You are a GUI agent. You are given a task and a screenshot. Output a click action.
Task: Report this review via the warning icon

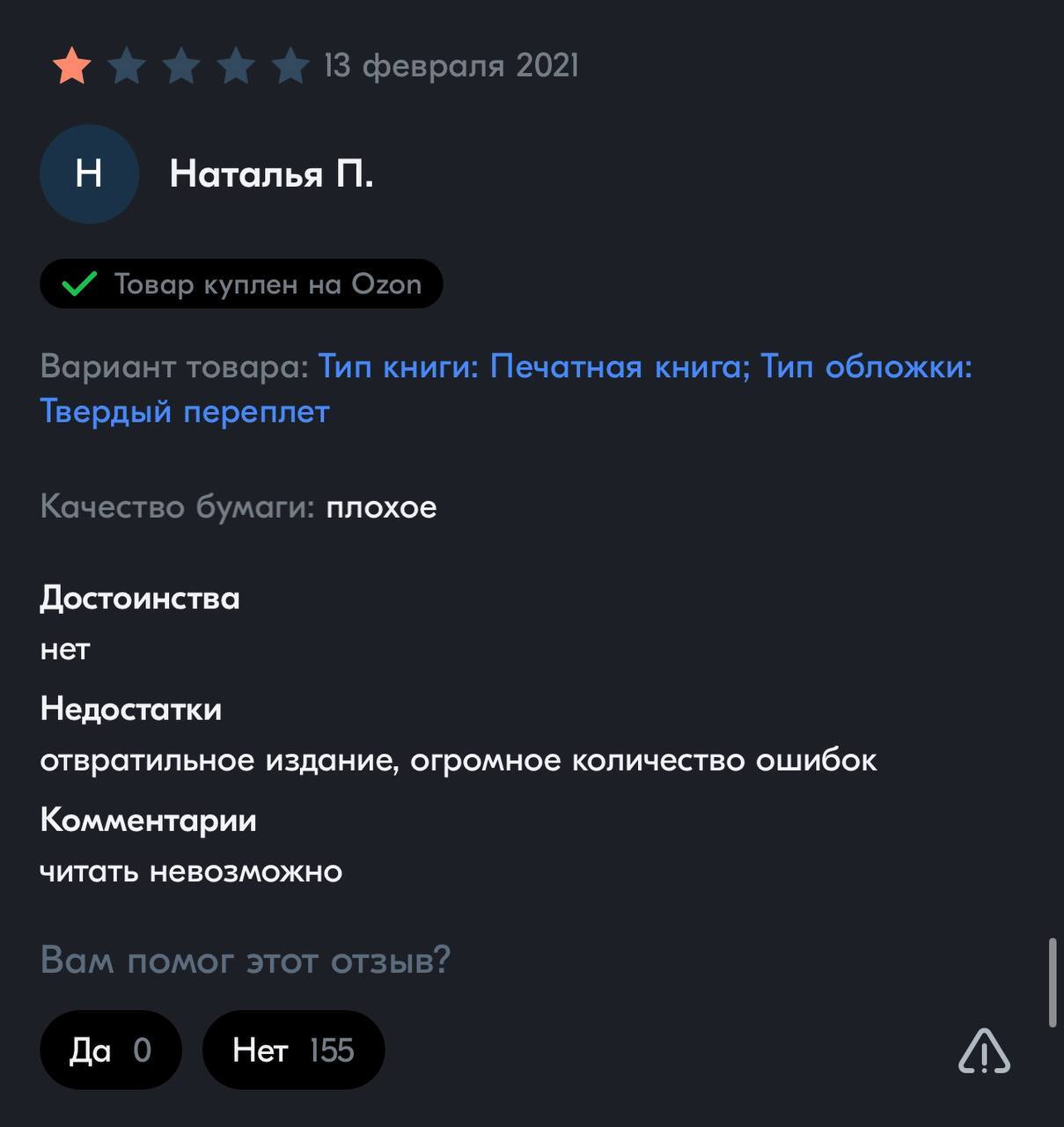coord(984,1051)
